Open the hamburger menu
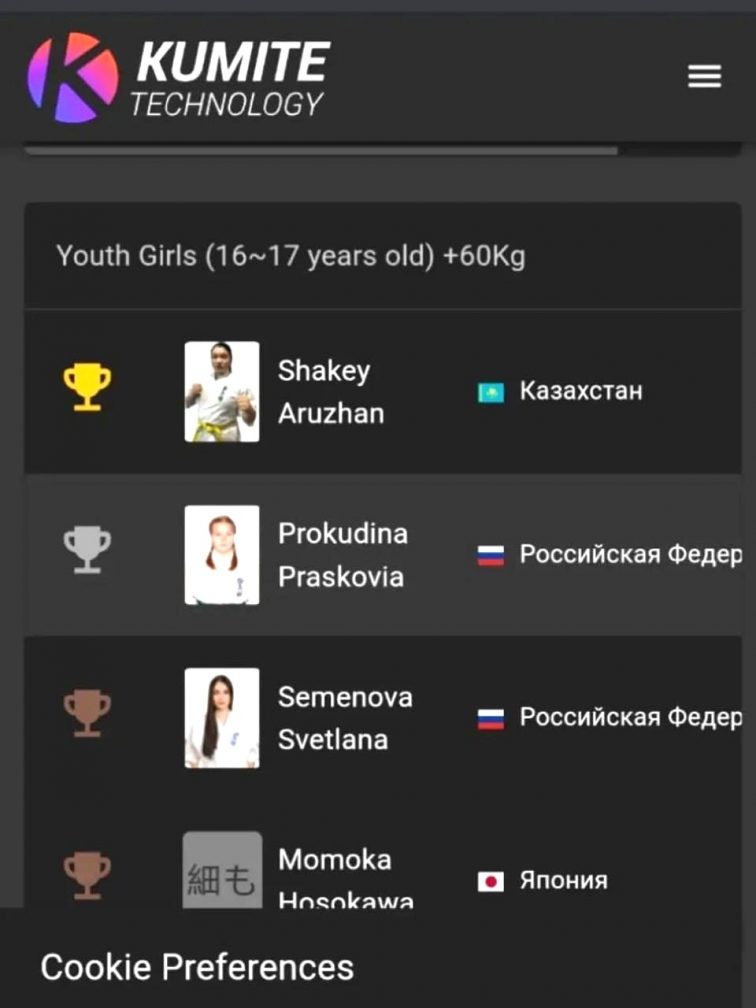The height and width of the screenshot is (1008, 756). [x=704, y=77]
